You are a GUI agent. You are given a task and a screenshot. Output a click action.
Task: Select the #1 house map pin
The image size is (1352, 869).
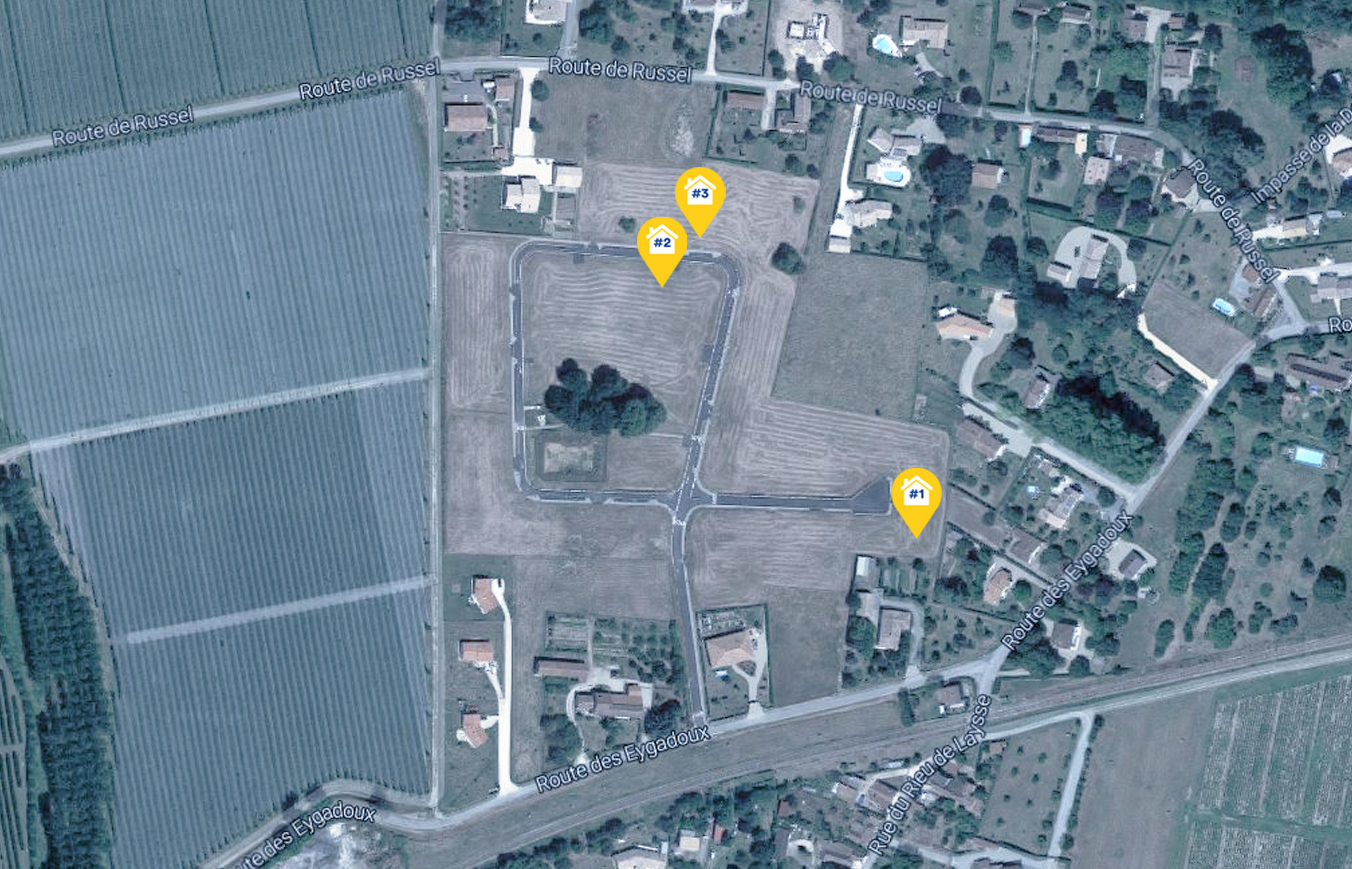tap(916, 494)
